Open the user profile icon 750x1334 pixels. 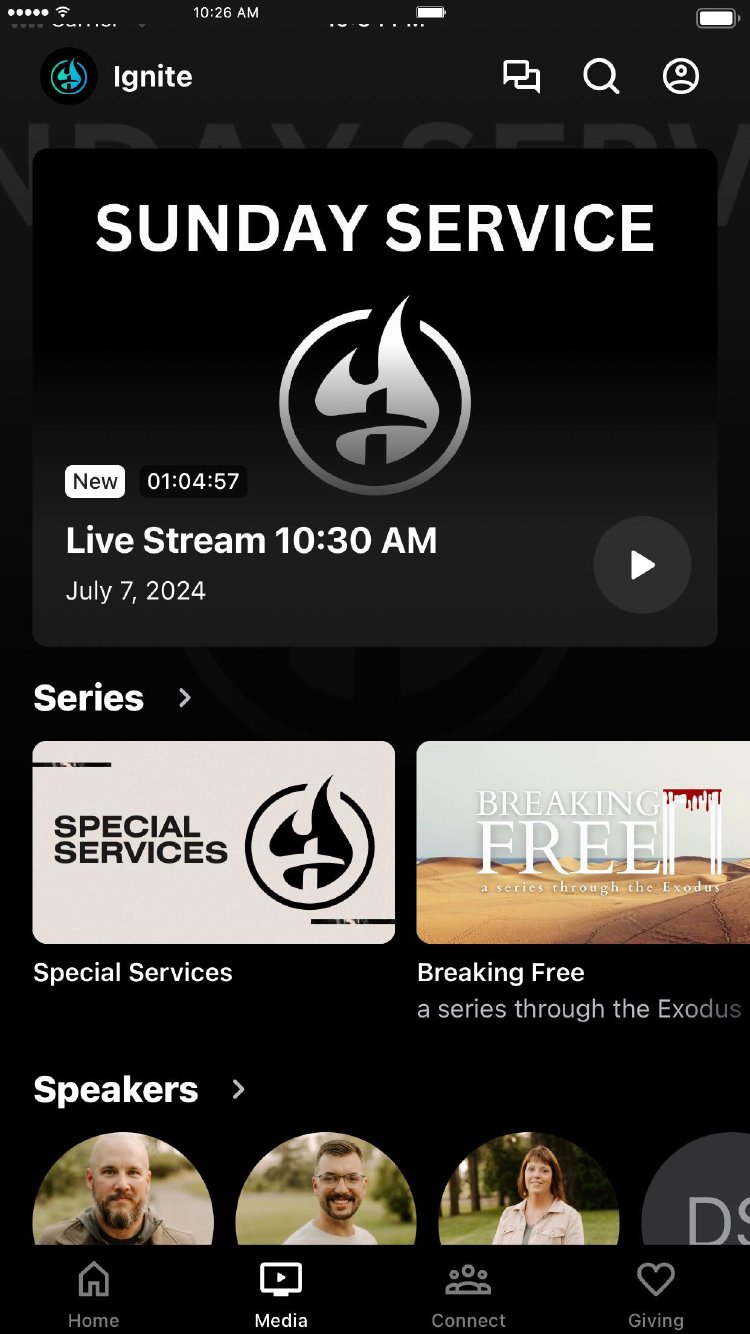tap(681, 77)
